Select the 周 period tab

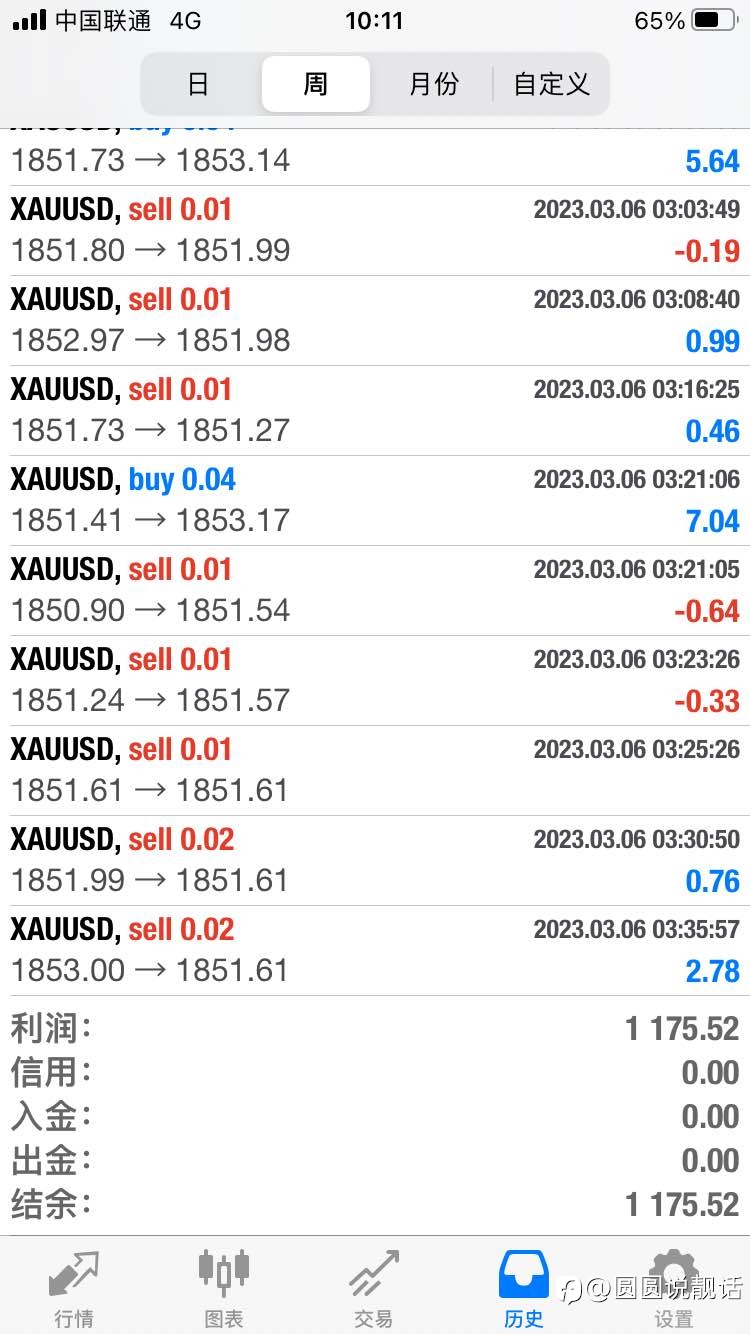point(316,84)
